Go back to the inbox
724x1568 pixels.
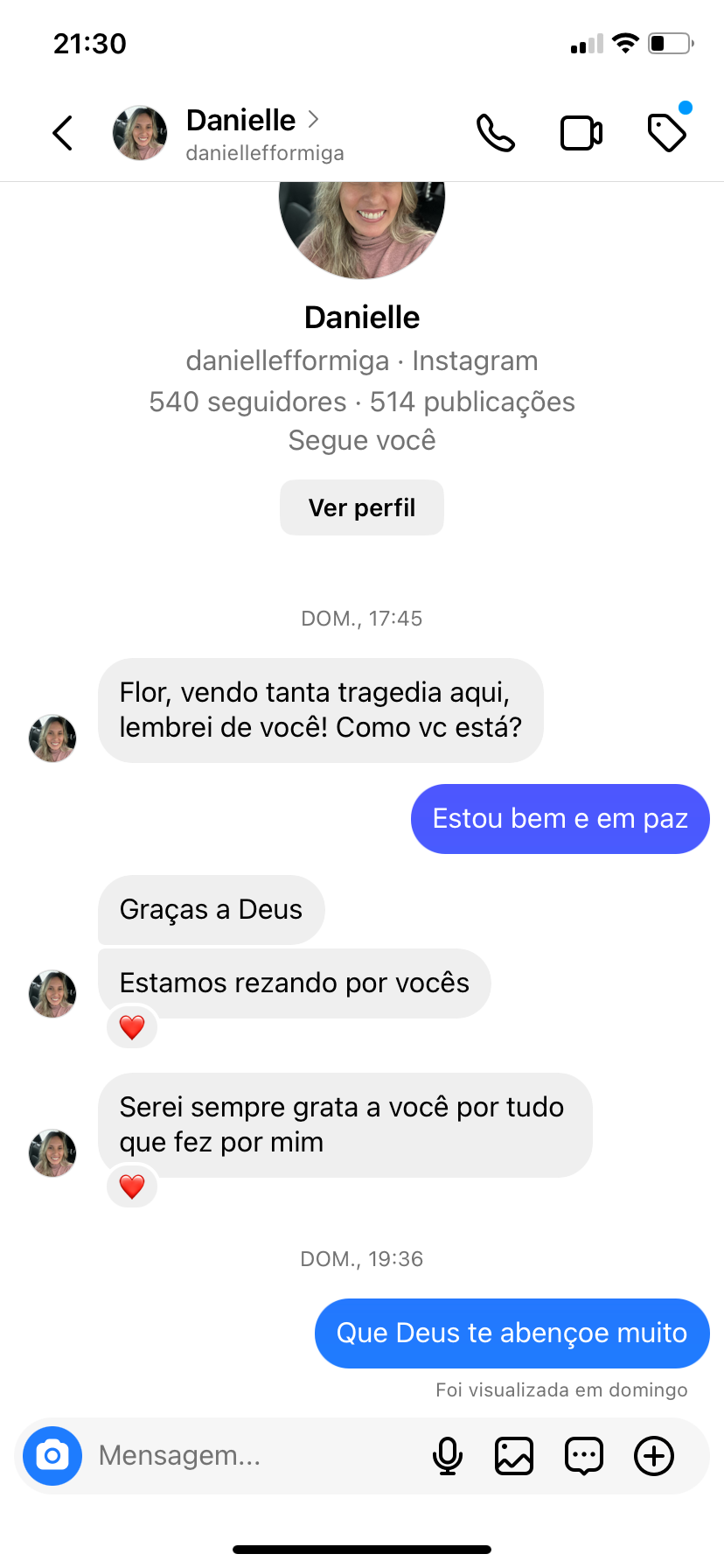point(62,133)
